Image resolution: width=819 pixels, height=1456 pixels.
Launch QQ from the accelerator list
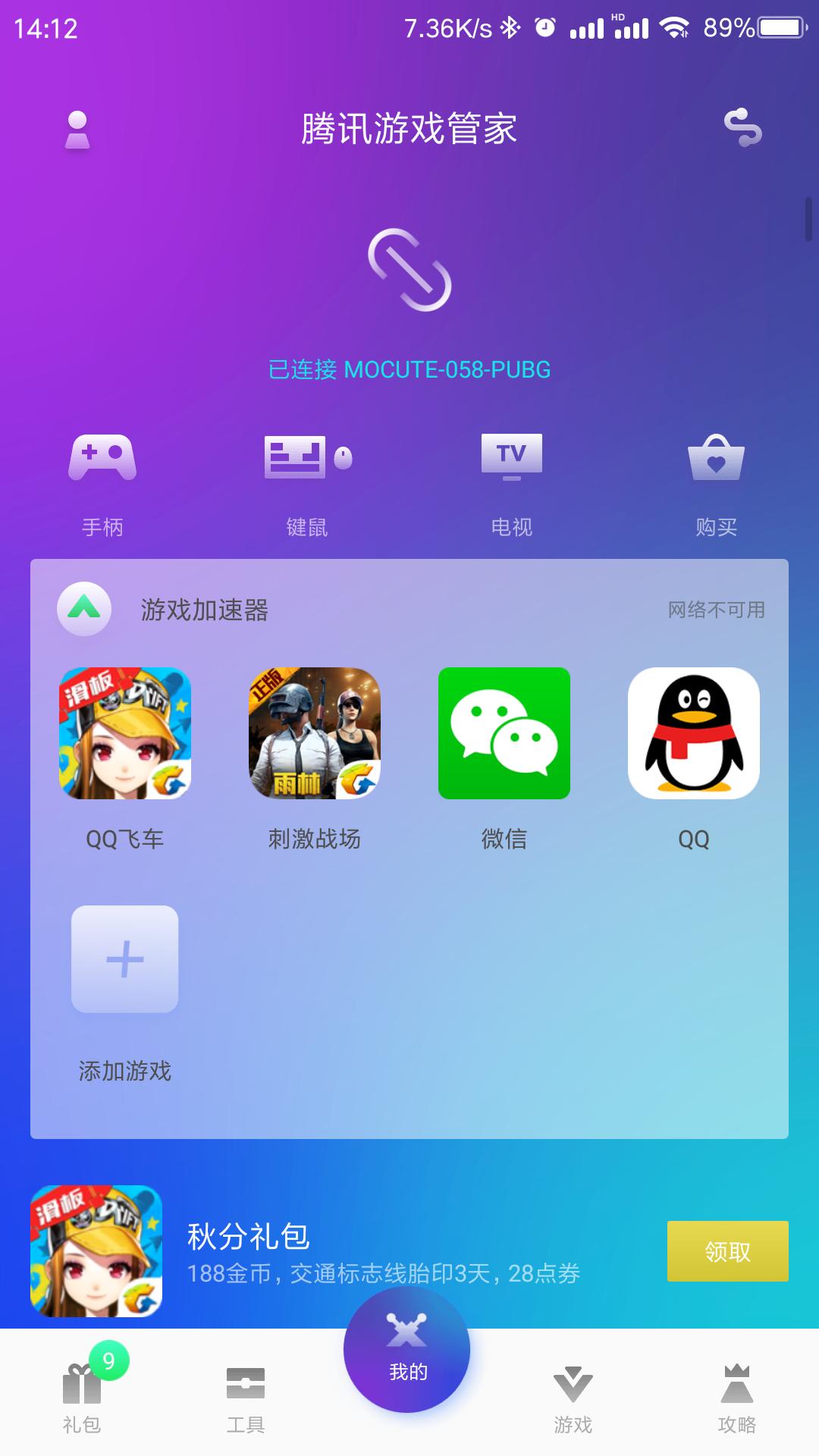point(694,734)
